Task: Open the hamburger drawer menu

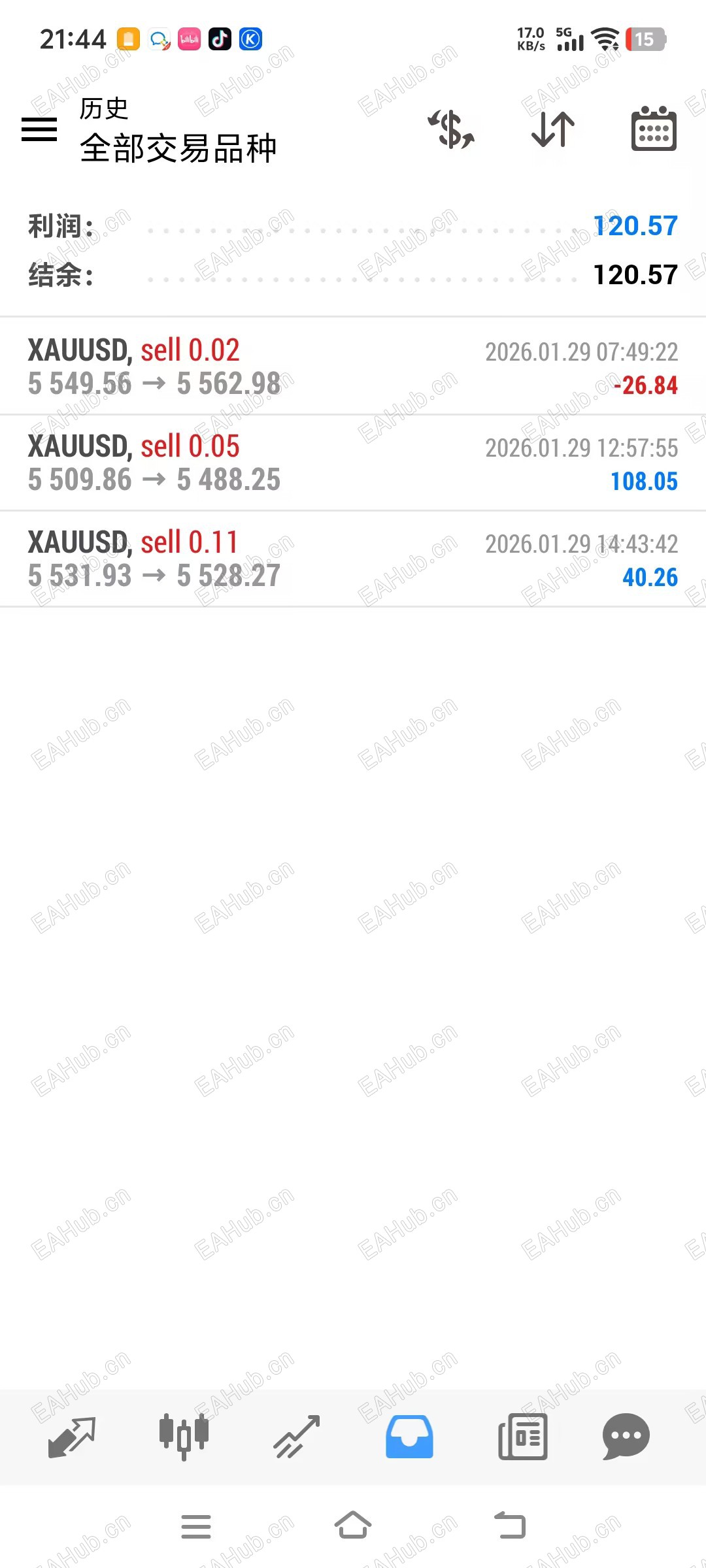Action: (39, 129)
